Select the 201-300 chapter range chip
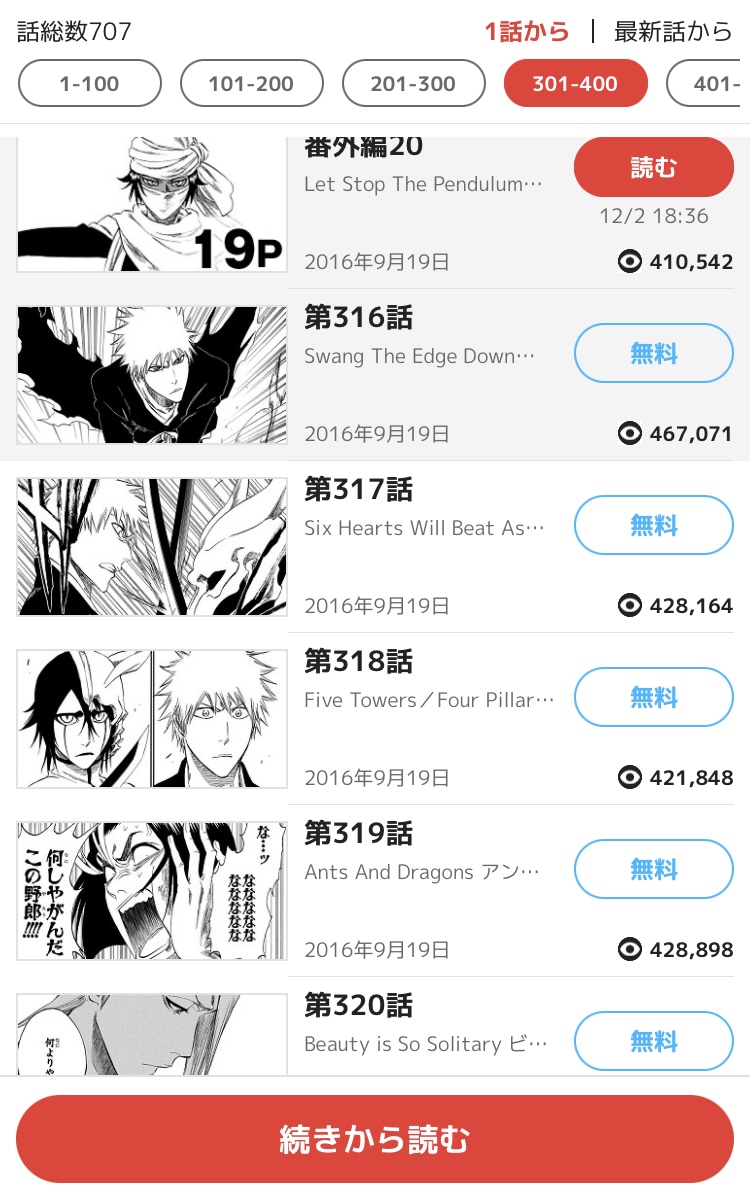The height and width of the screenshot is (1203, 750). (x=414, y=83)
